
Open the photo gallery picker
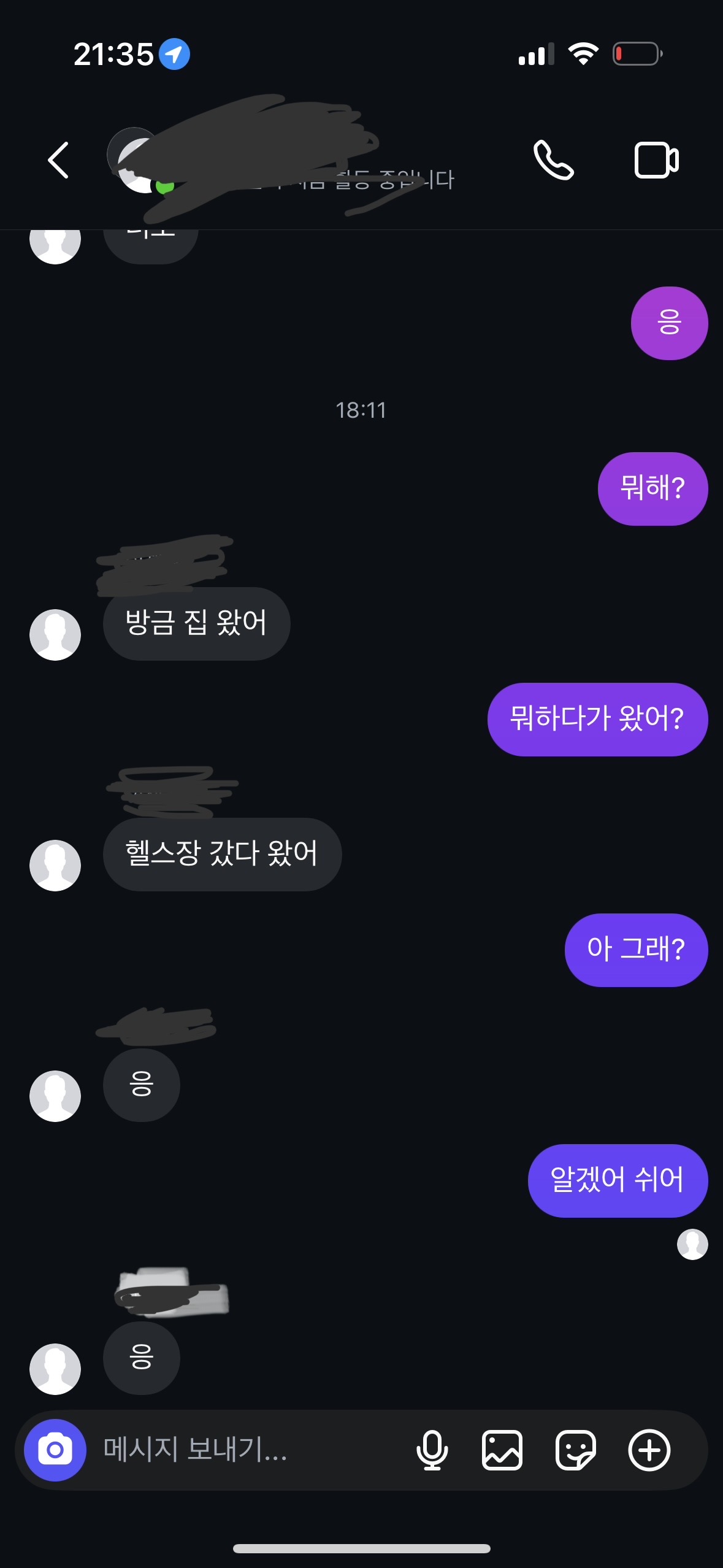[502, 1450]
